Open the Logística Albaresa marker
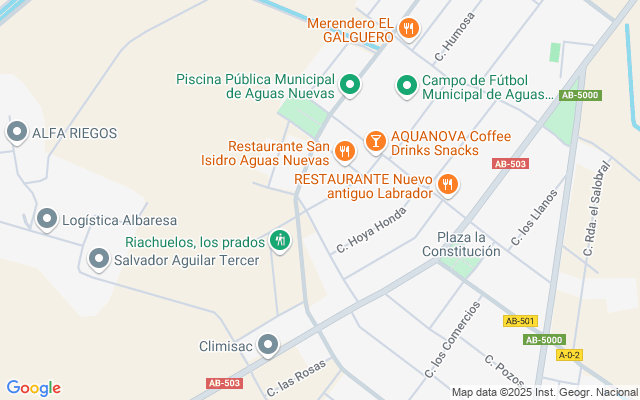This screenshot has width=640, height=400. [47, 220]
